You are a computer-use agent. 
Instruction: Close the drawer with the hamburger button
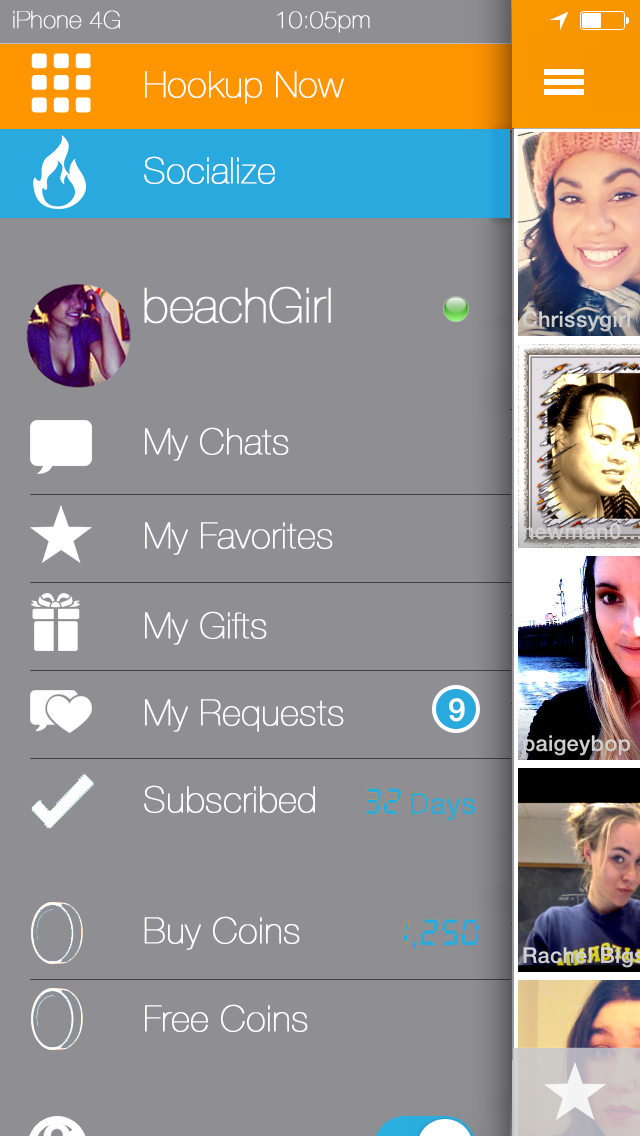pyautogui.click(x=564, y=82)
